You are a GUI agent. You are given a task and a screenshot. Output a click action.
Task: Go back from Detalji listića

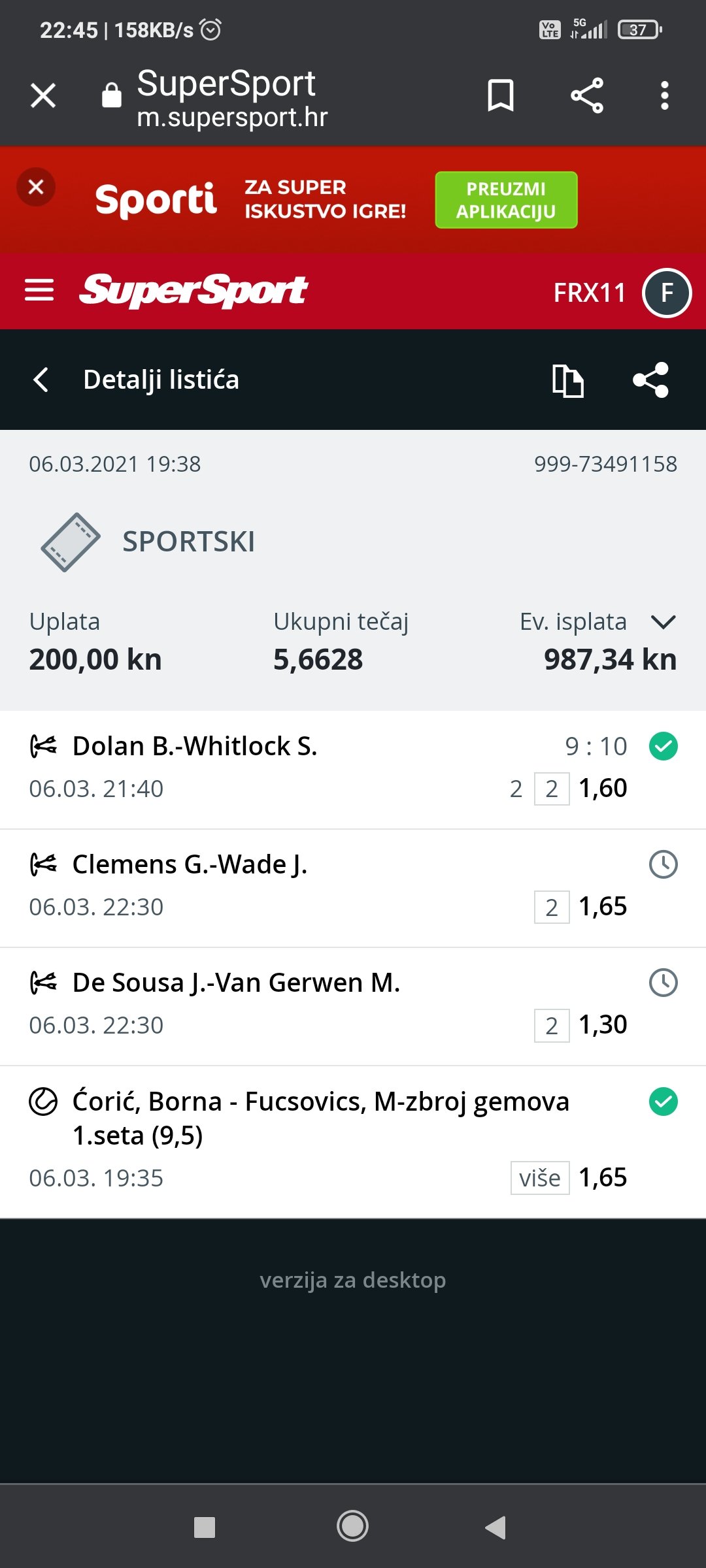[41, 380]
